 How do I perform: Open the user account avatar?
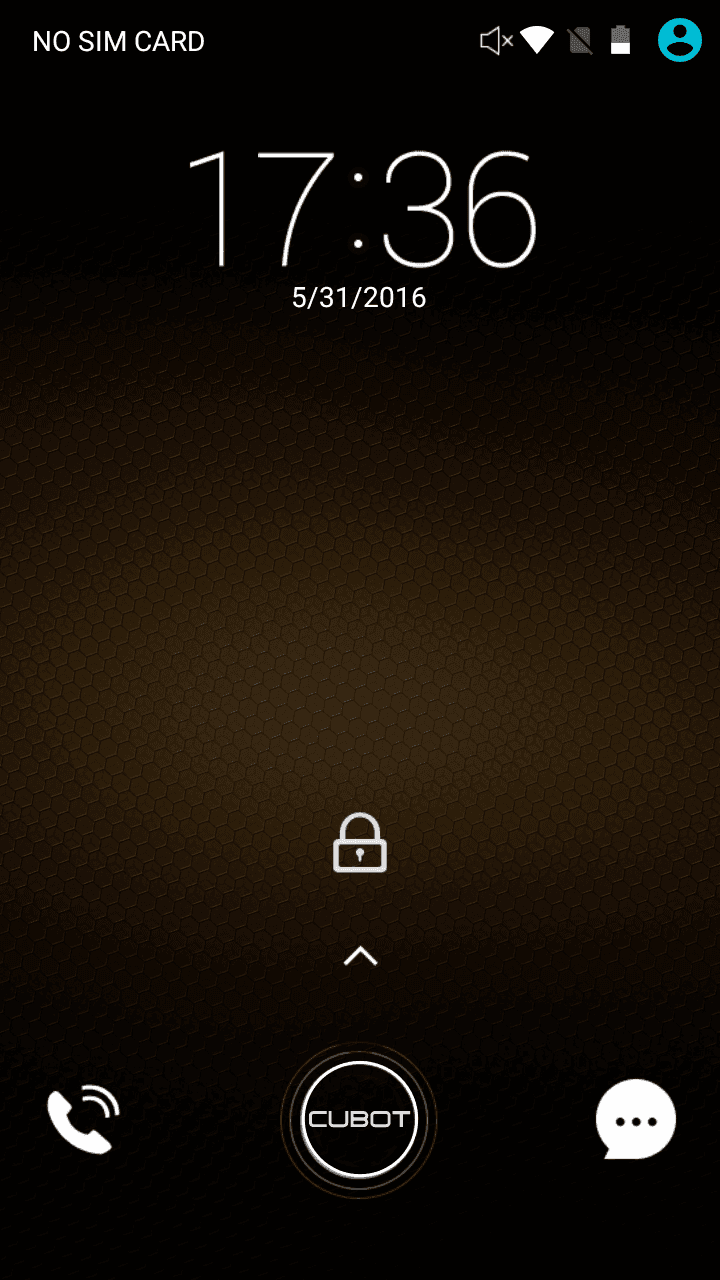(x=680, y=41)
